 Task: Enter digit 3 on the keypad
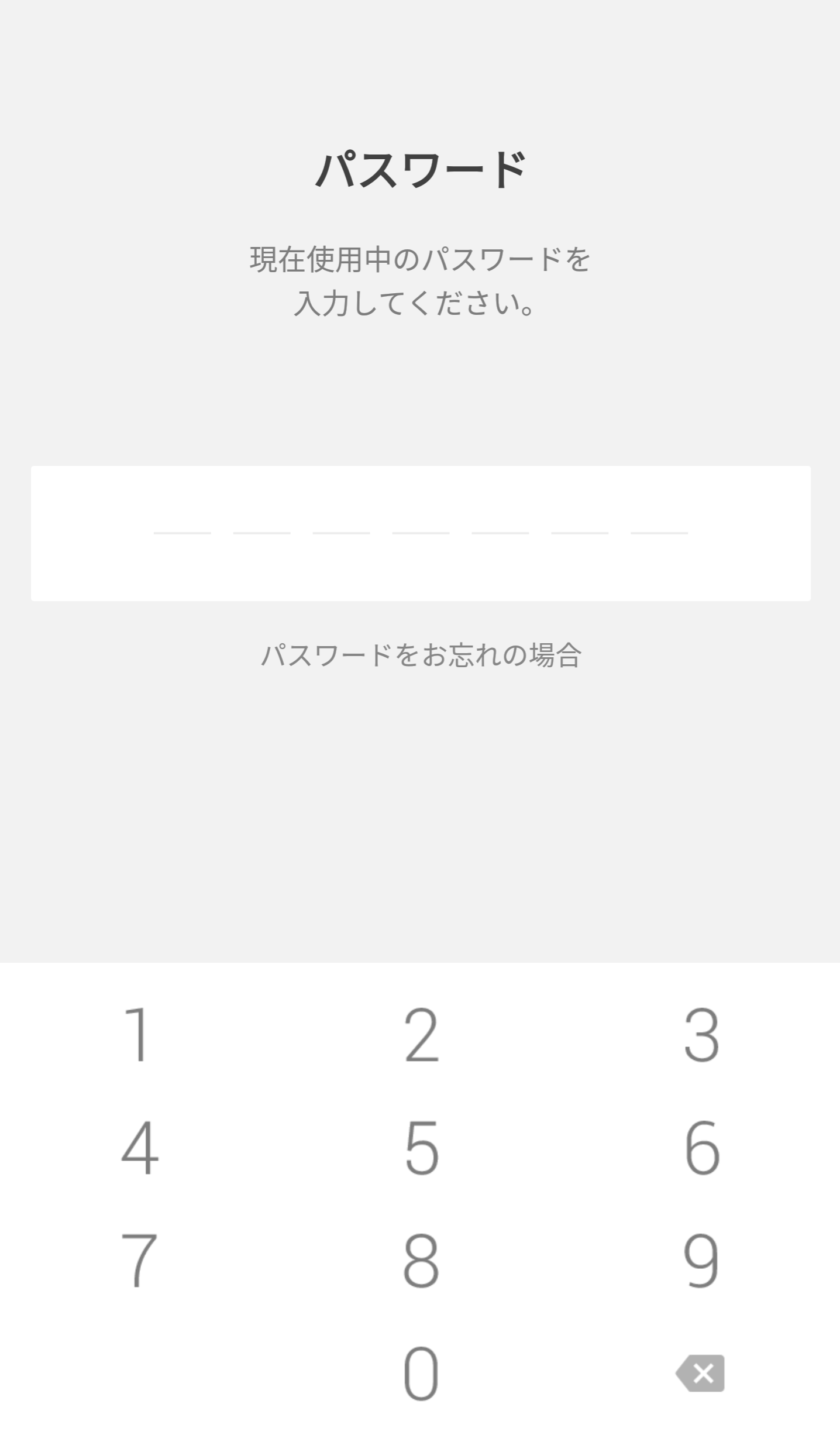(x=701, y=1034)
